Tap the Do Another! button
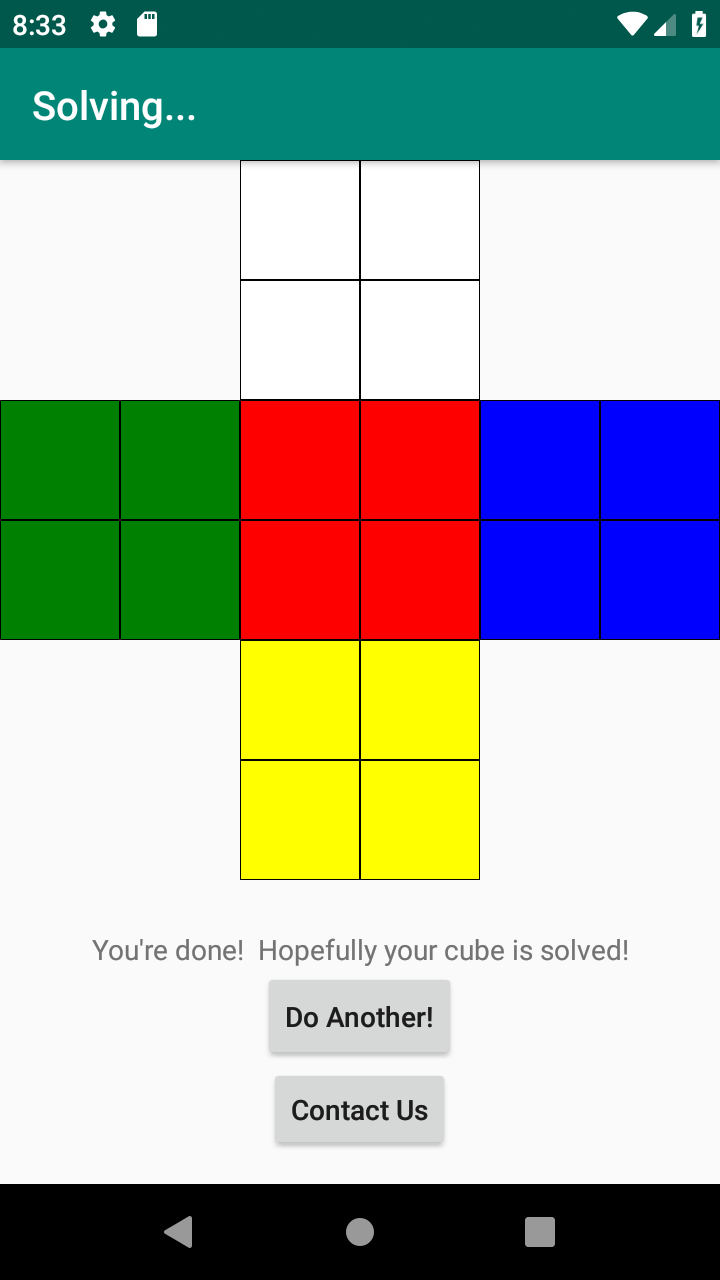Screen dimensions: 720x1280 [359, 1017]
